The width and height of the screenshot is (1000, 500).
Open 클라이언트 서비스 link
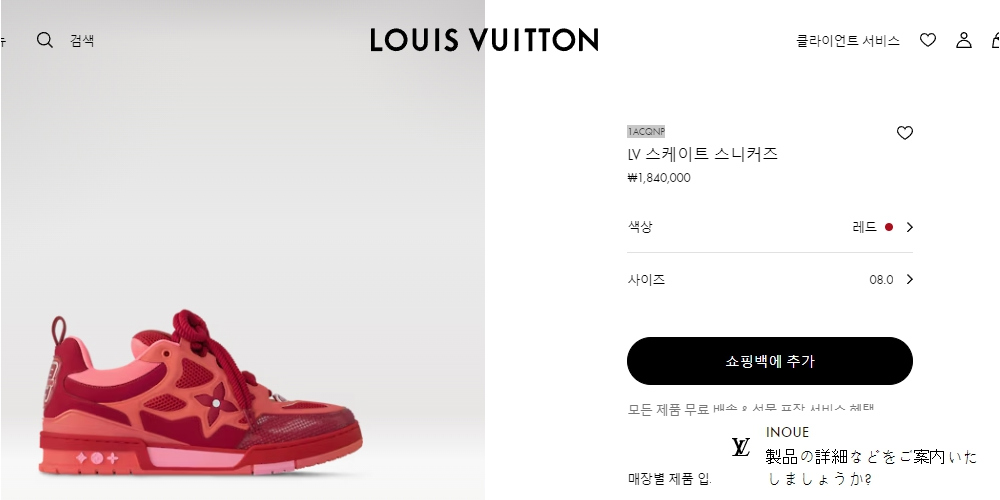coord(847,41)
